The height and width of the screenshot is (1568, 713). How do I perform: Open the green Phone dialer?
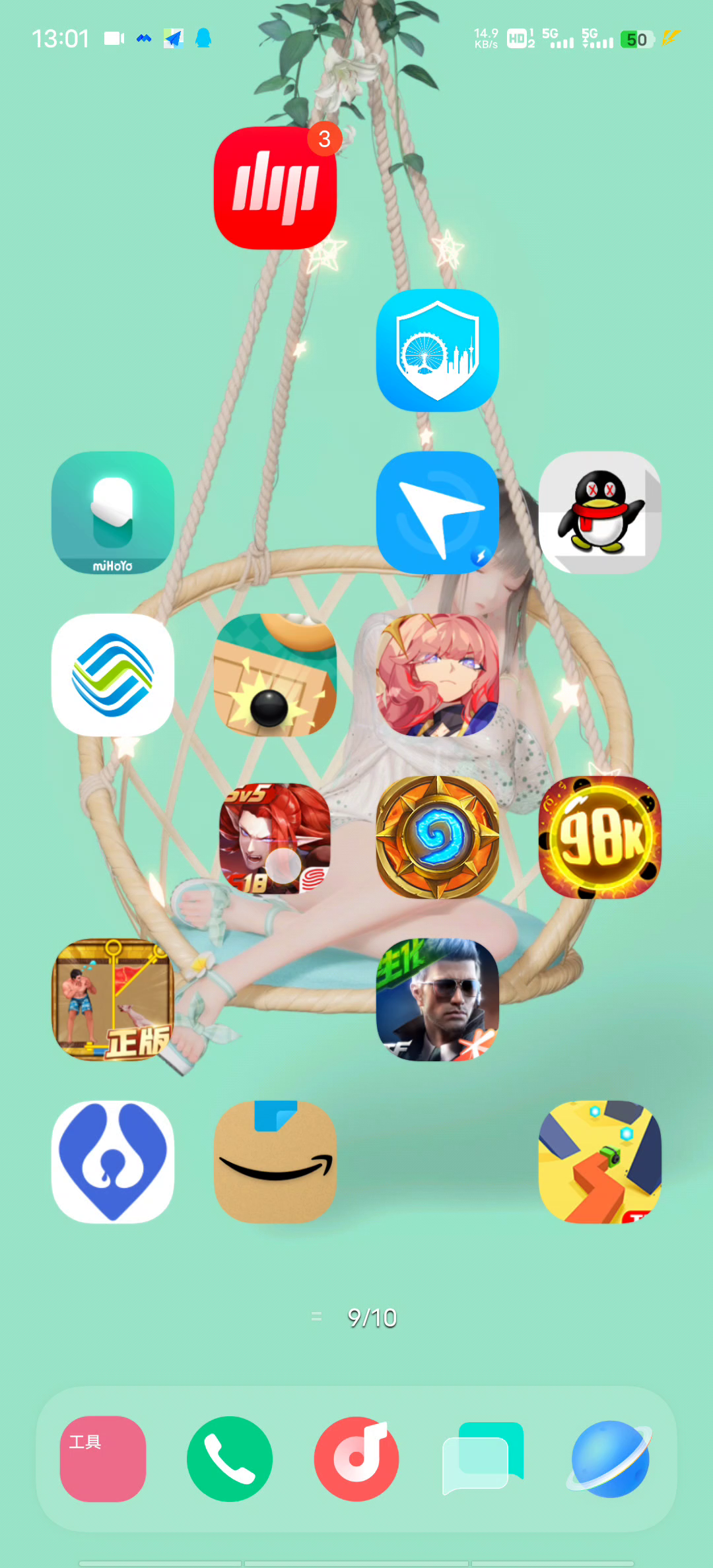230,1459
